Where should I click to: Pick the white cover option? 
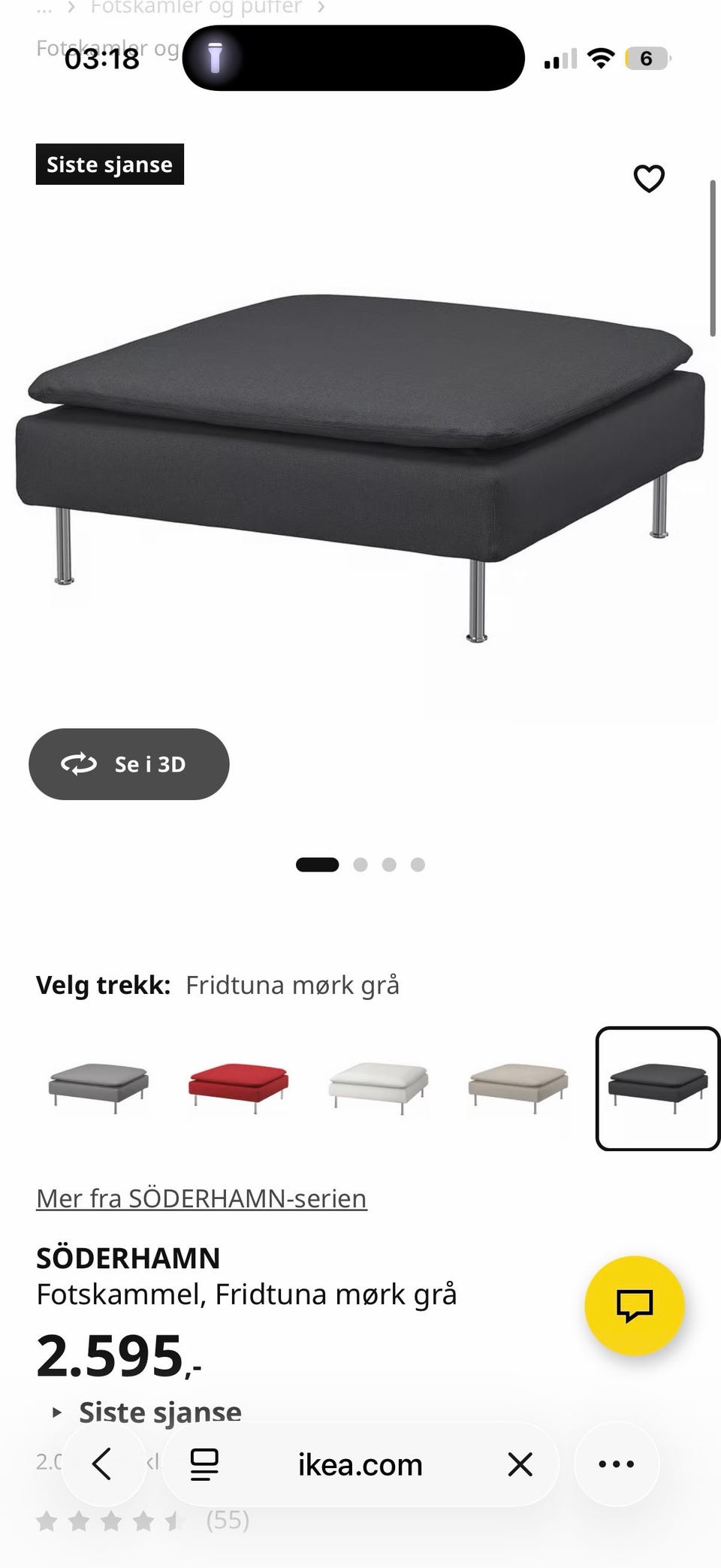coord(379,1088)
